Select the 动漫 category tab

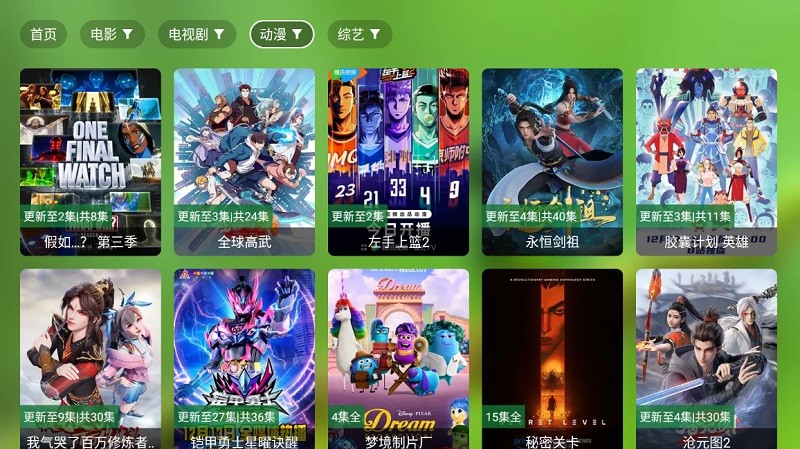[x=282, y=34]
